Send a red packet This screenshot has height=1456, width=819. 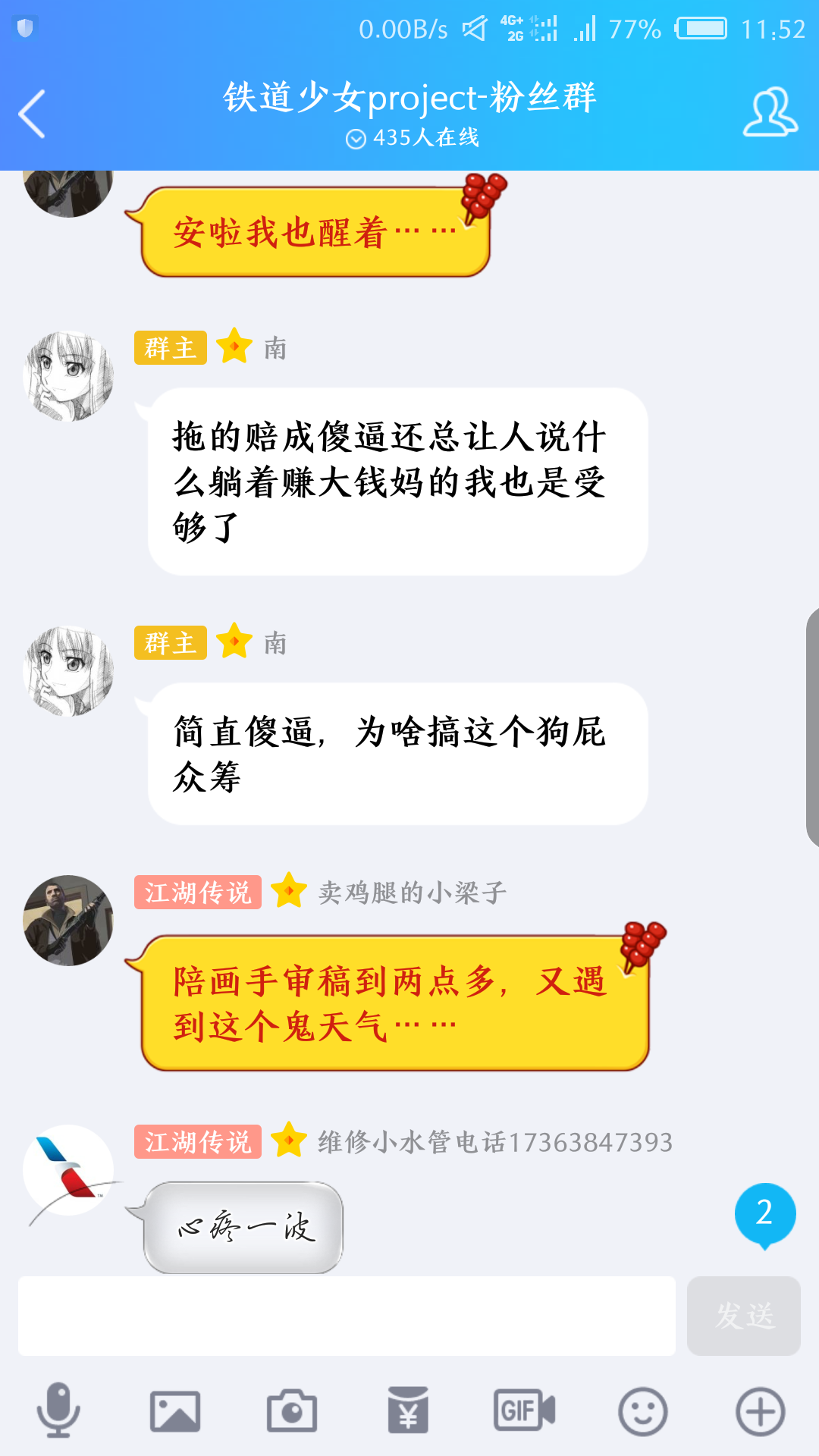pos(409,1410)
